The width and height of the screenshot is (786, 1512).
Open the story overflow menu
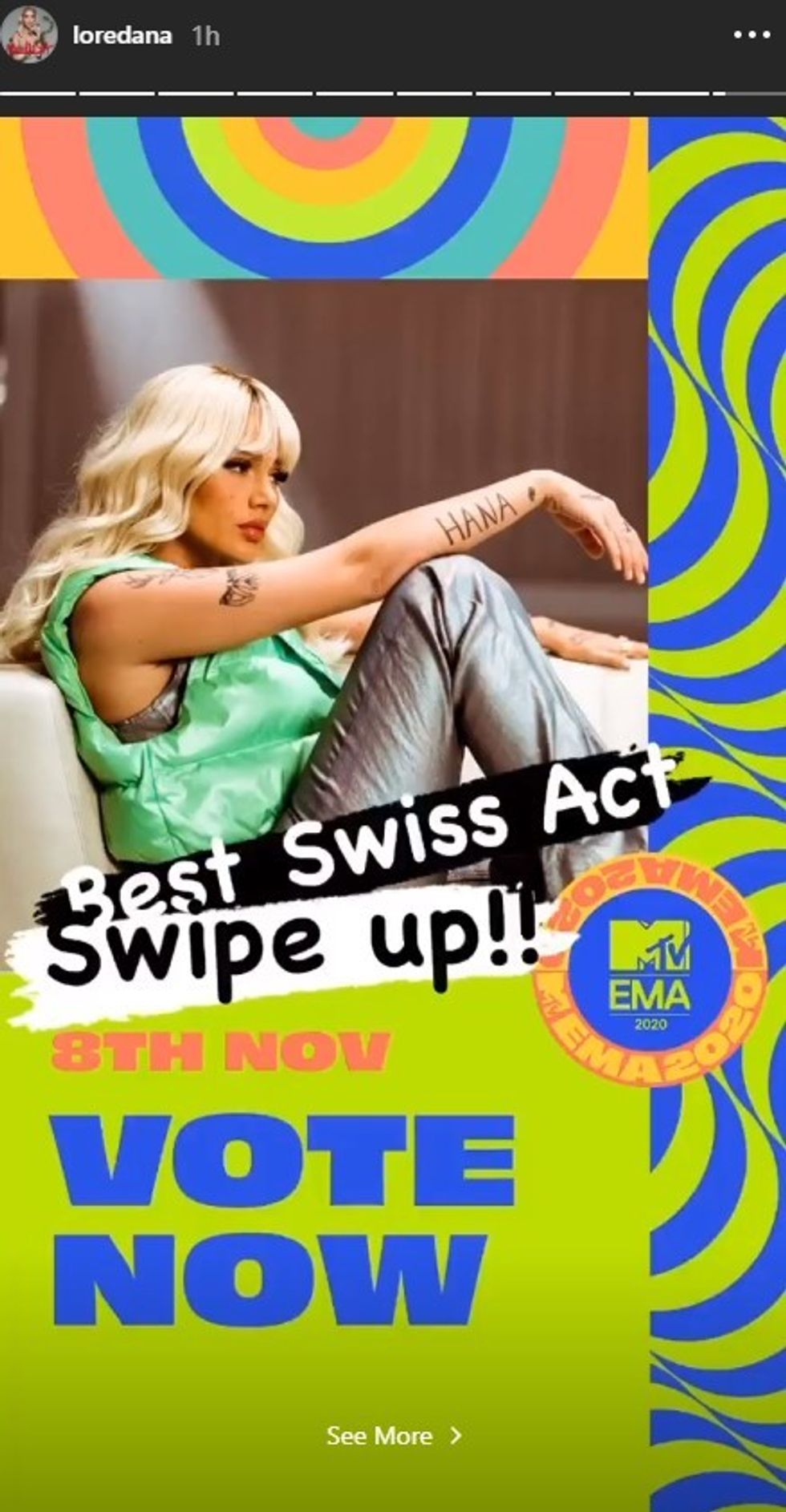tap(752, 36)
